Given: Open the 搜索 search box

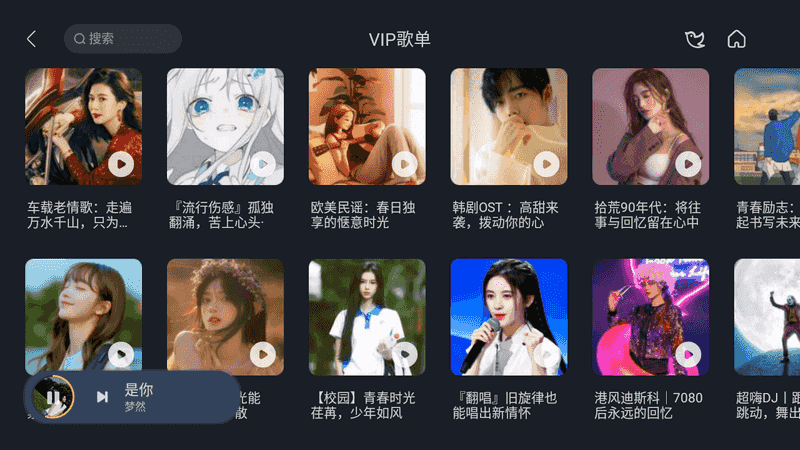Looking at the screenshot, I should (123, 39).
